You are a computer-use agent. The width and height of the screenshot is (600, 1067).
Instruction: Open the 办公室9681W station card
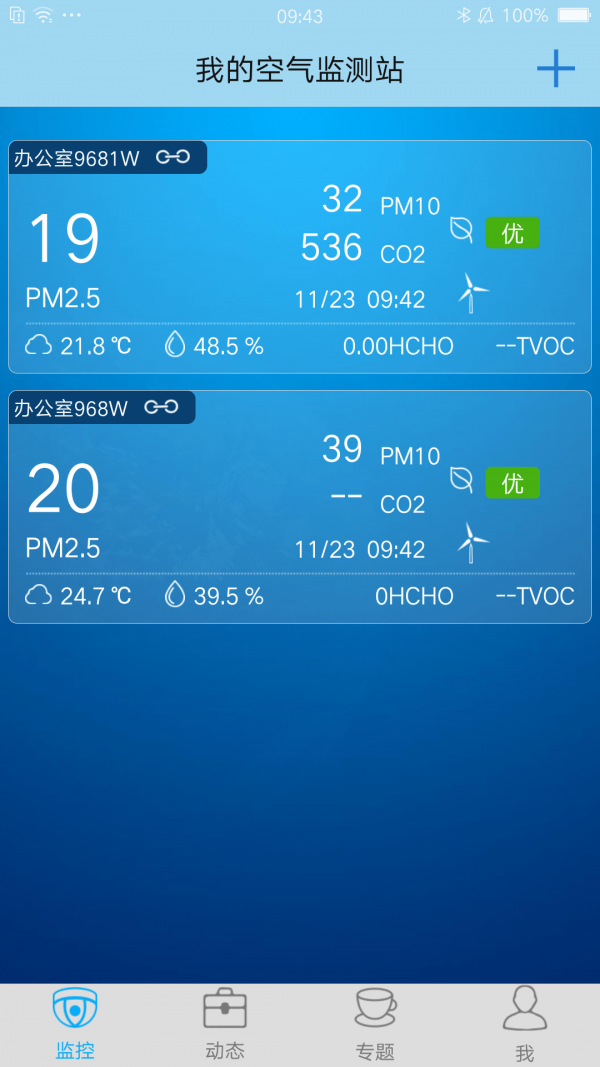point(299,257)
